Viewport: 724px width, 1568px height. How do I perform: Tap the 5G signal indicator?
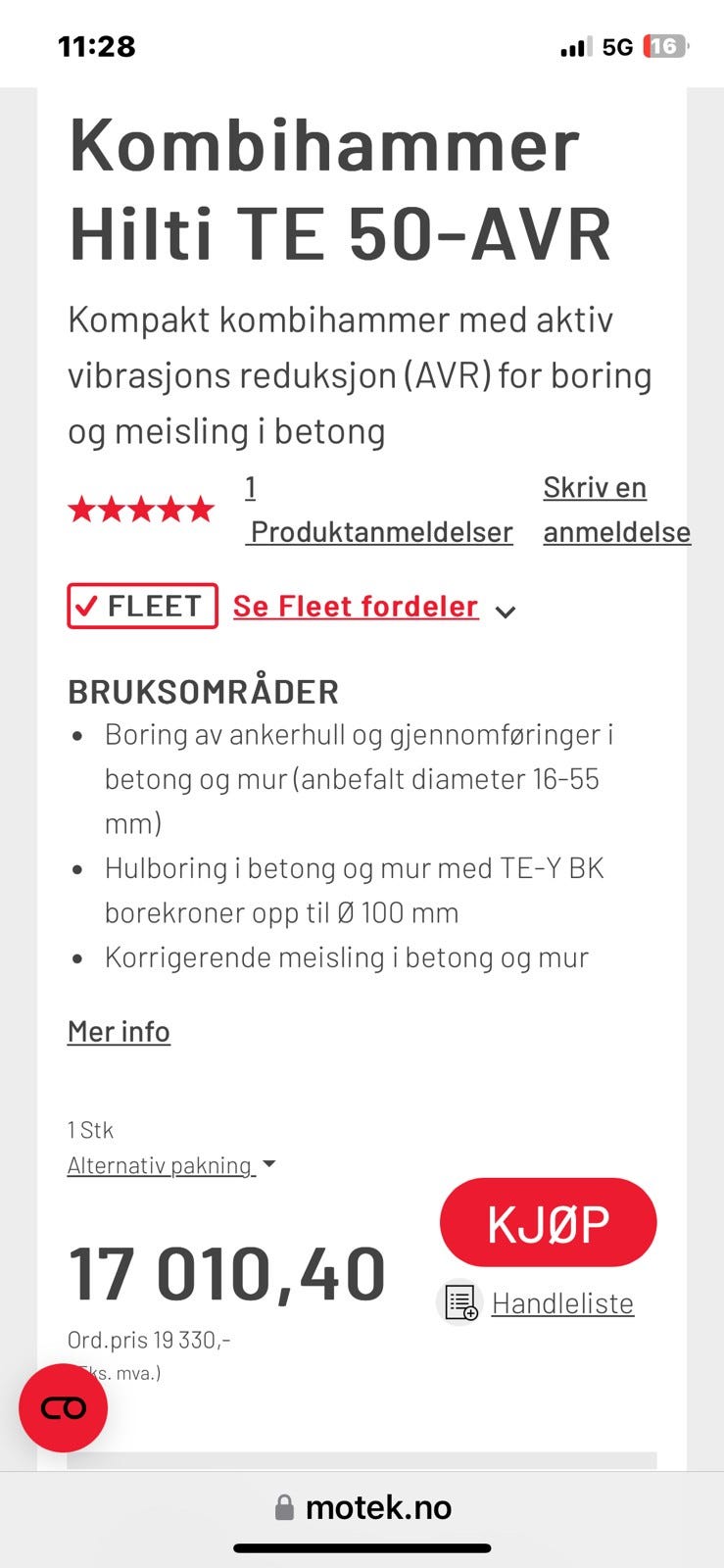[615, 45]
